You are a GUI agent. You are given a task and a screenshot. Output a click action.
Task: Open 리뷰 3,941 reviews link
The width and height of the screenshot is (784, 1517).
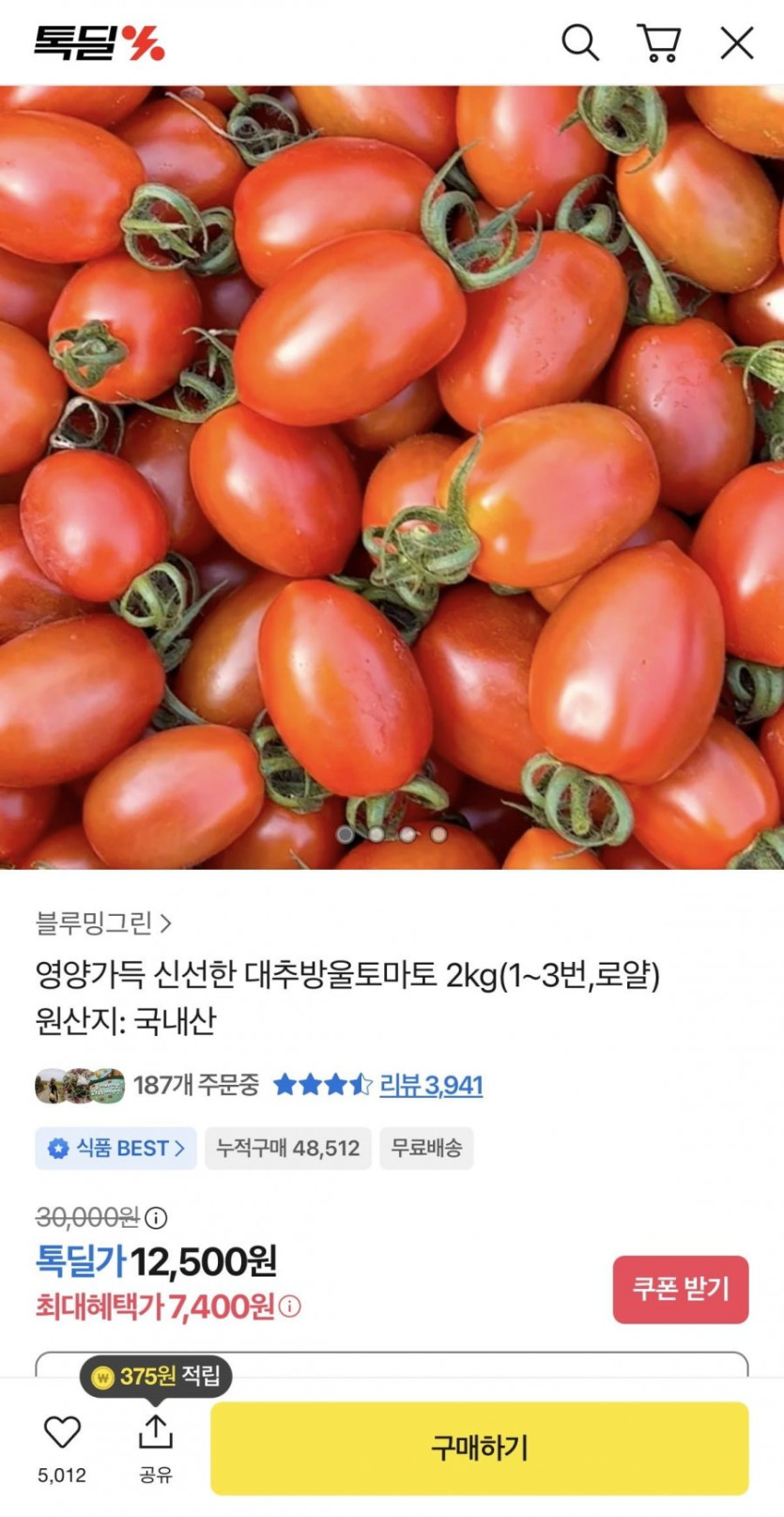point(431,1085)
